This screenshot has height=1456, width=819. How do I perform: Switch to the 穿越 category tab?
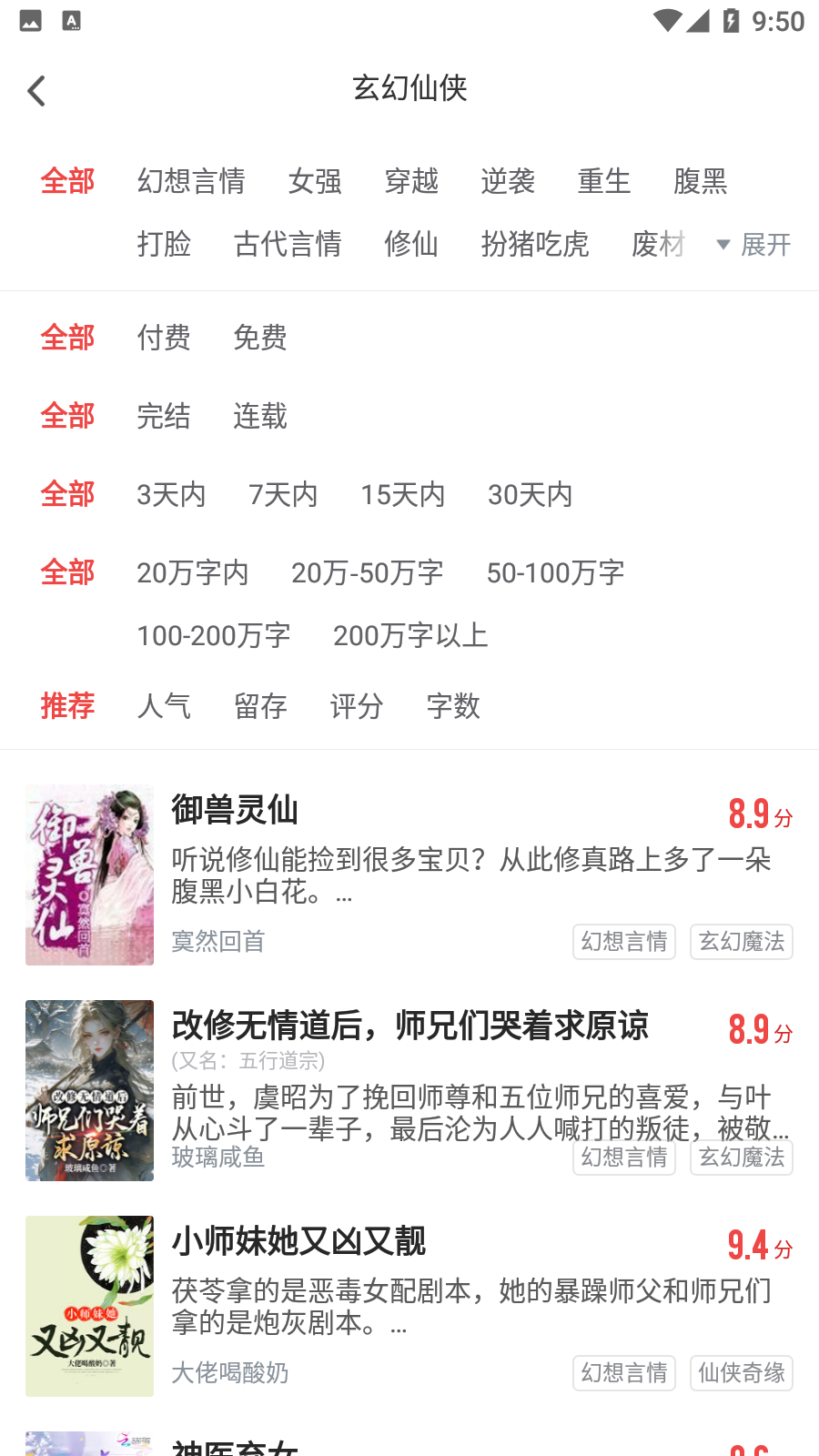pyautogui.click(x=411, y=181)
